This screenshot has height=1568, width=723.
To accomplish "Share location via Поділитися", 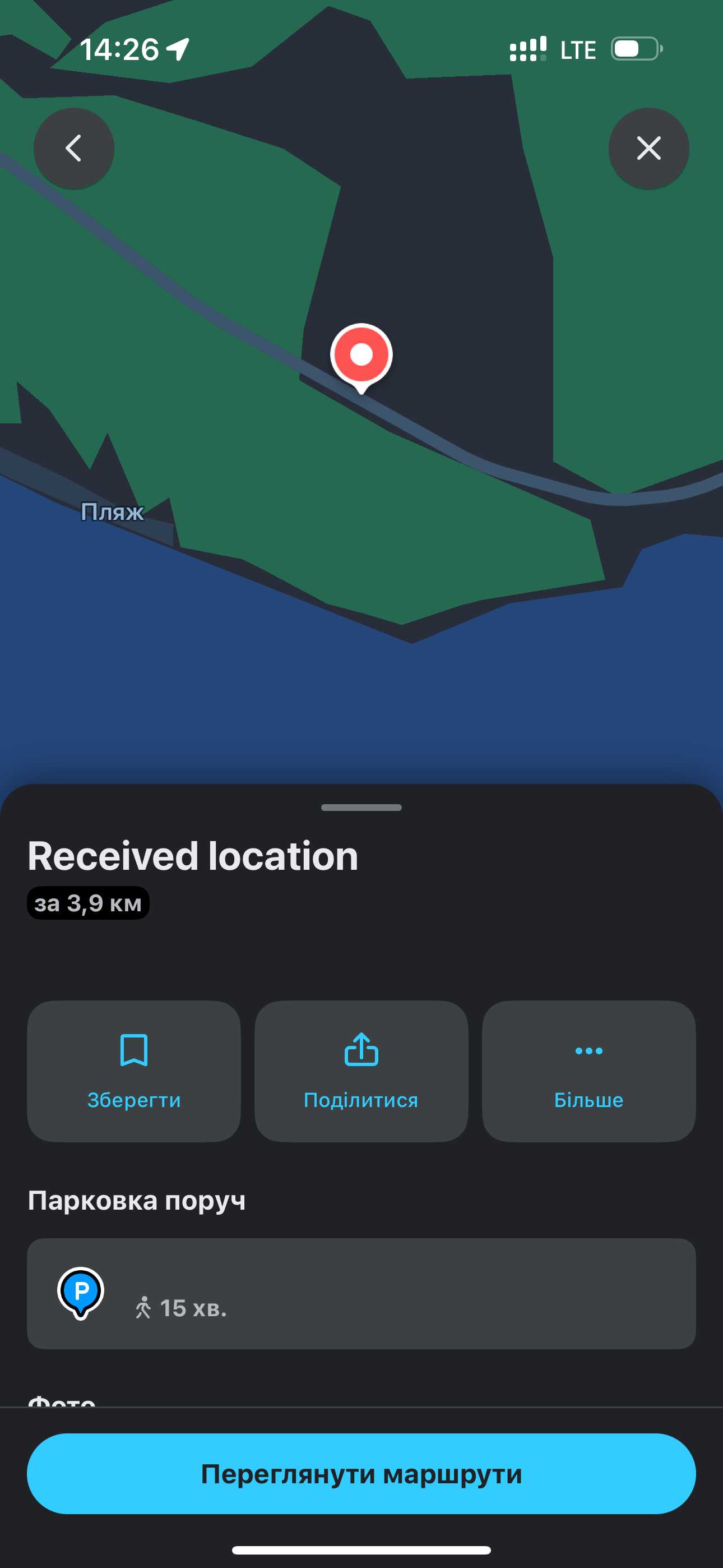I will 361,1071.
